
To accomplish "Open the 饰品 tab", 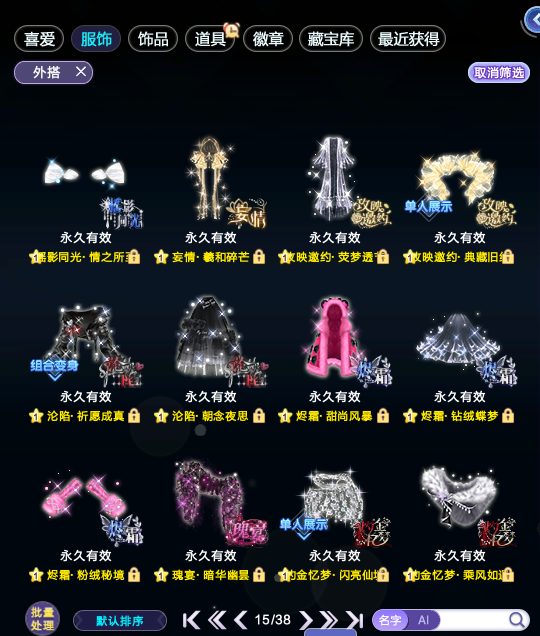I will point(153,39).
